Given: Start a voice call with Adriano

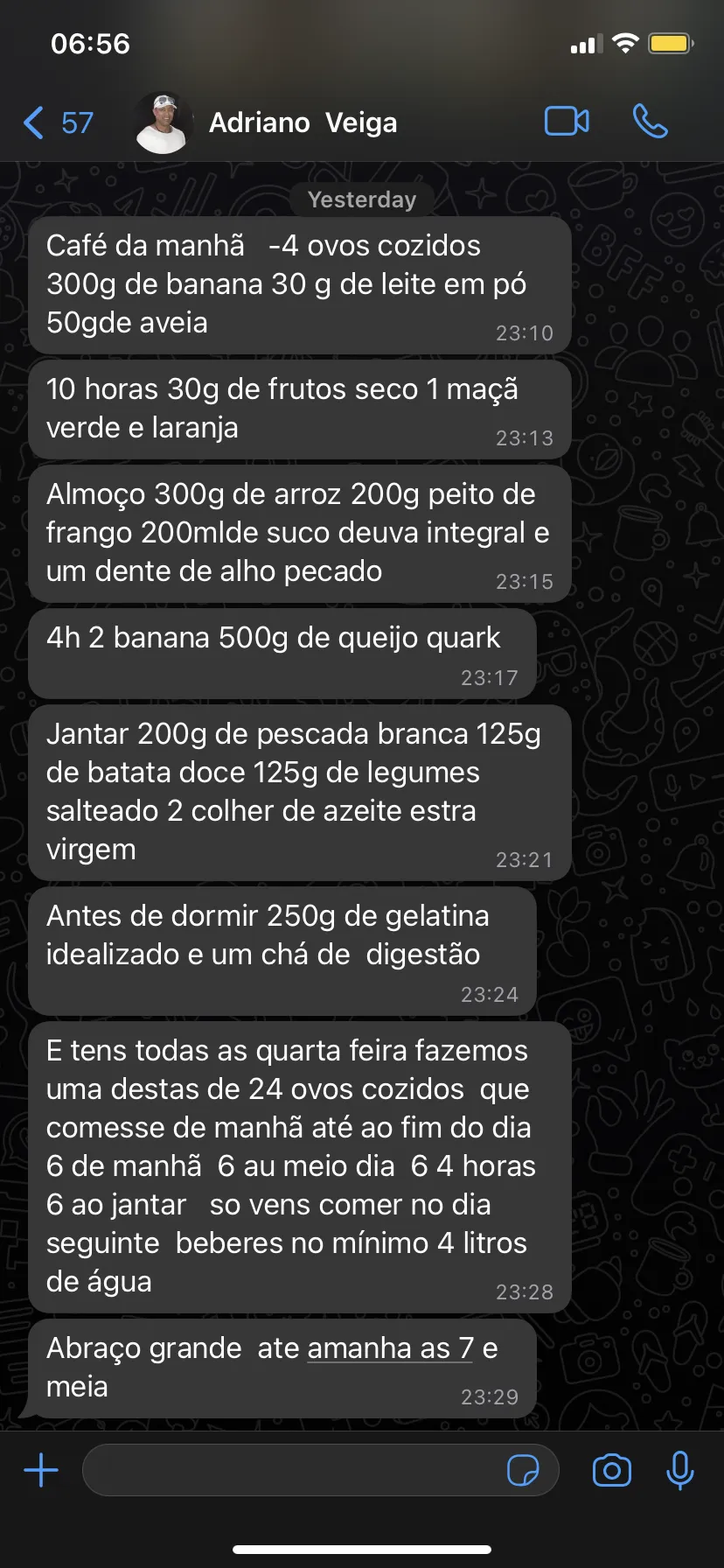Looking at the screenshot, I should [x=650, y=122].
